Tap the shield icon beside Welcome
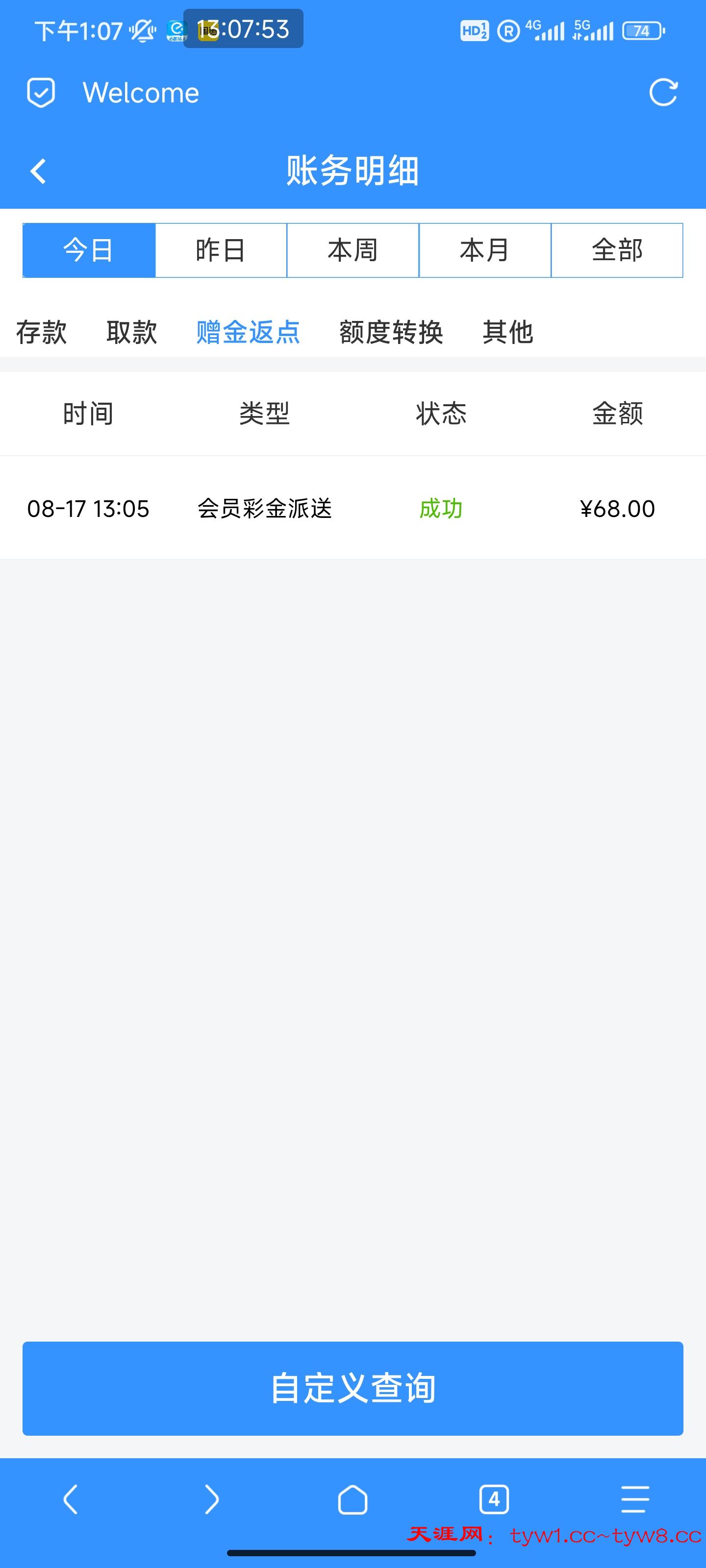The image size is (706, 1568). (x=41, y=93)
